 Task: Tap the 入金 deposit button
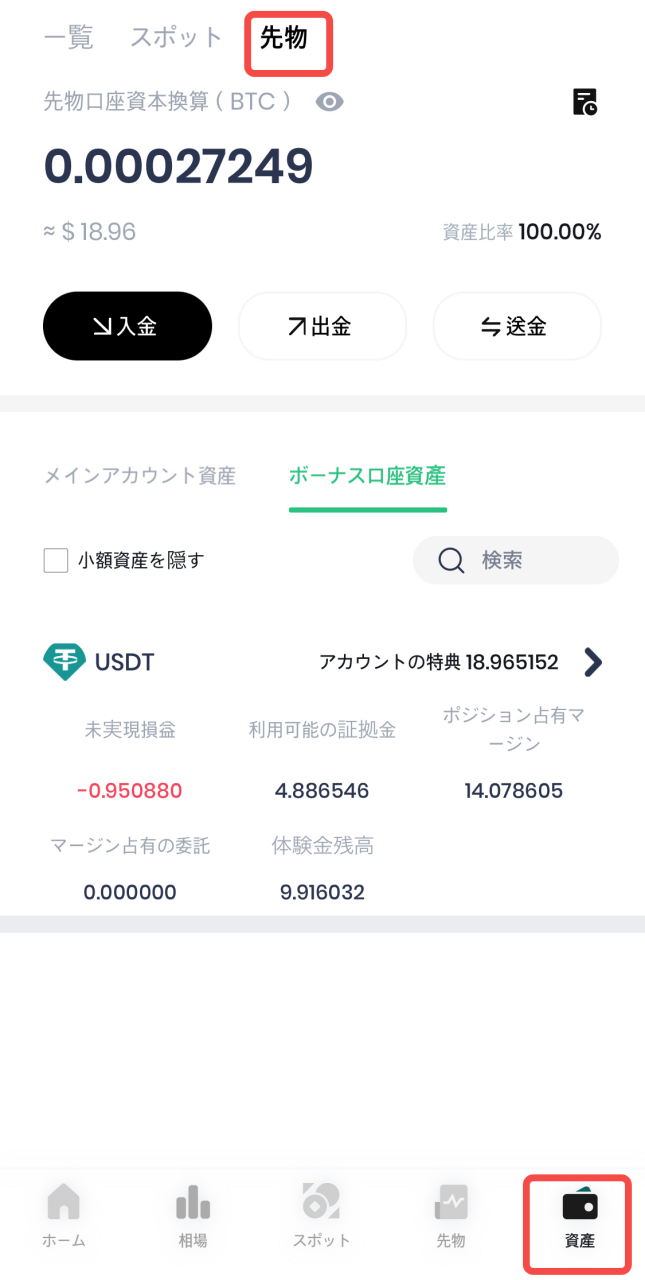tap(127, 326)
